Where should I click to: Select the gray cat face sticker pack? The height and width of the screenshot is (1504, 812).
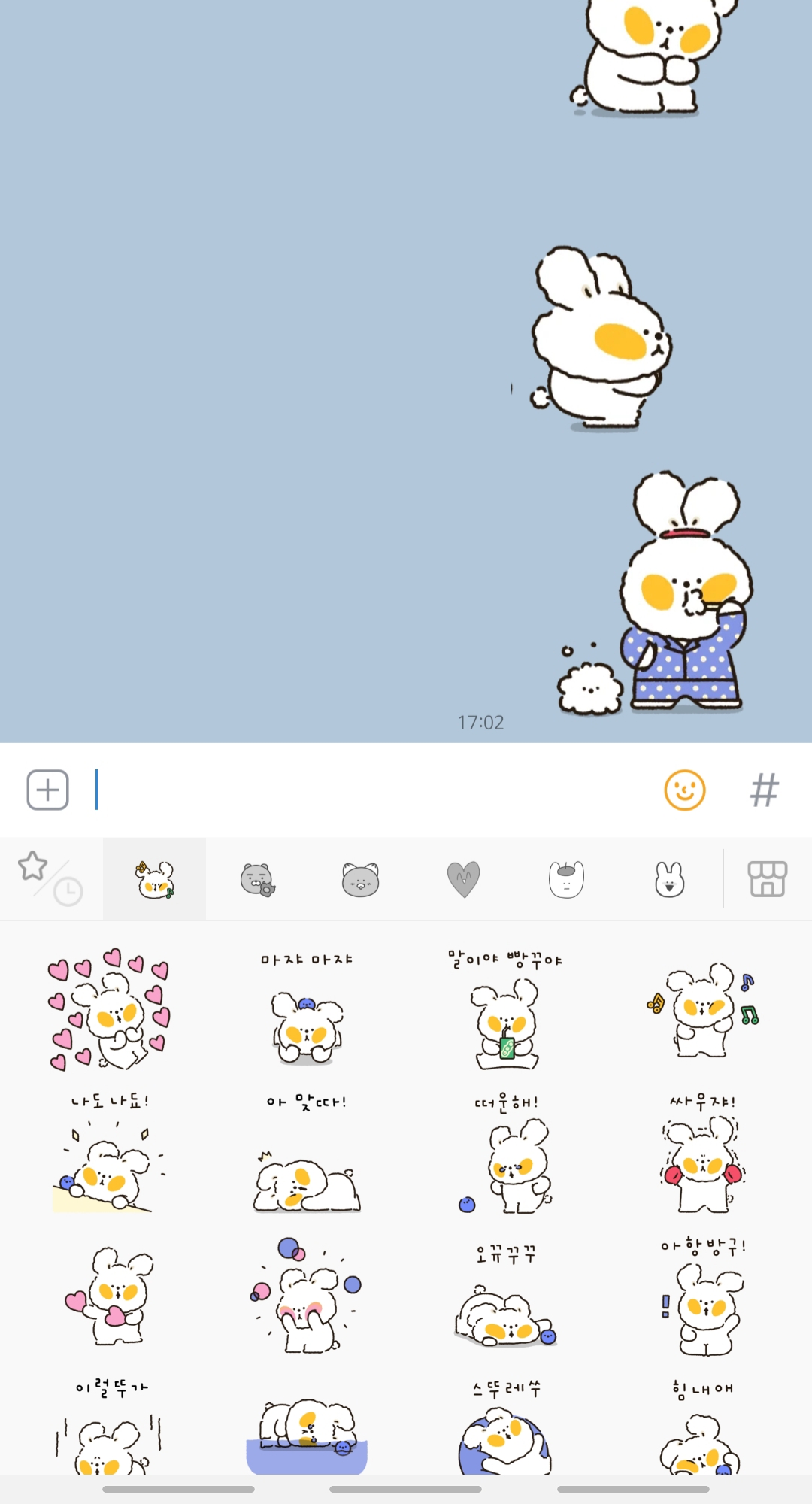pyautogui.click(x=359, y=879)
